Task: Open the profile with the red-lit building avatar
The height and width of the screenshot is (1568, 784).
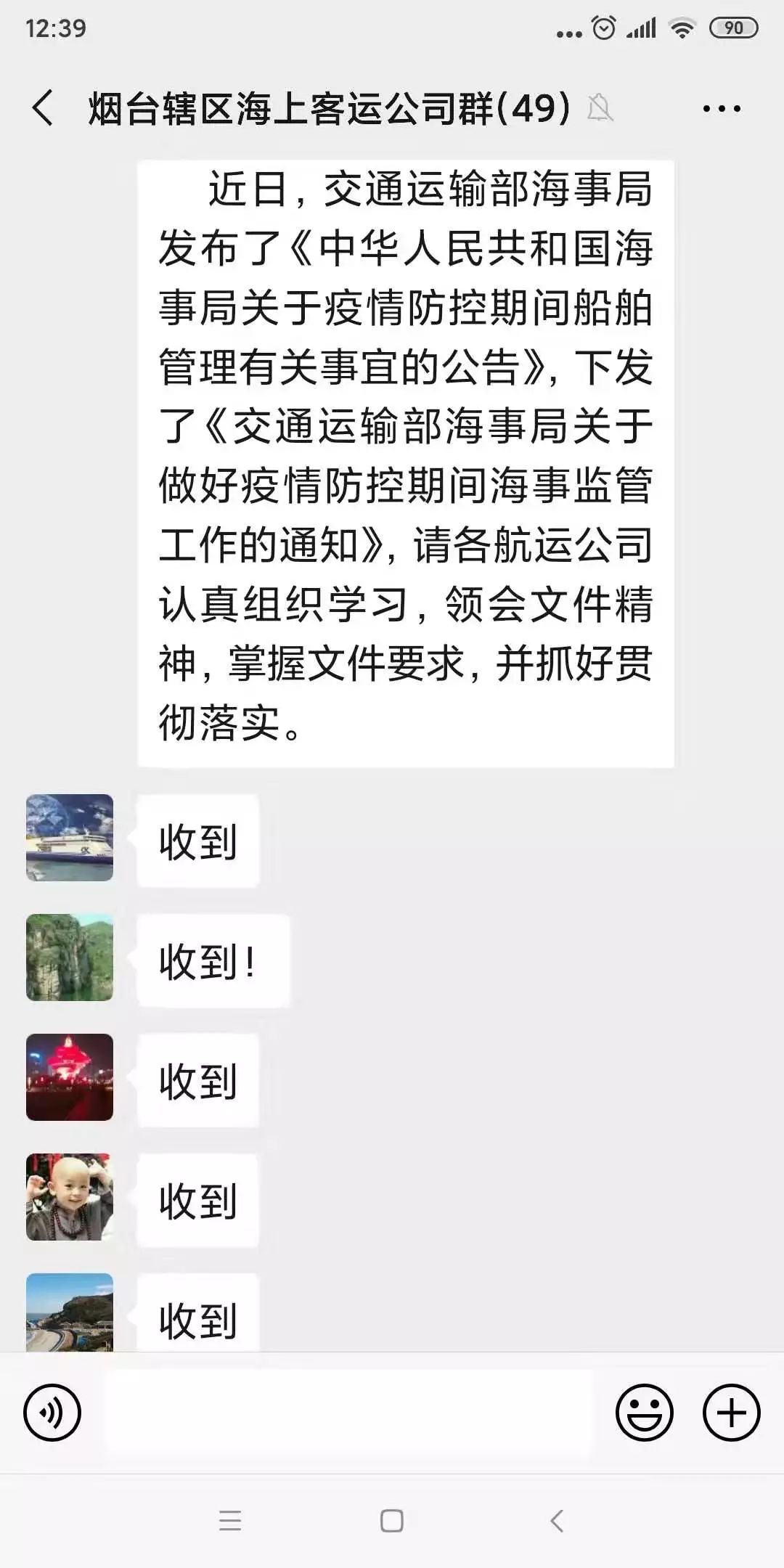Action: [70, 1077]
